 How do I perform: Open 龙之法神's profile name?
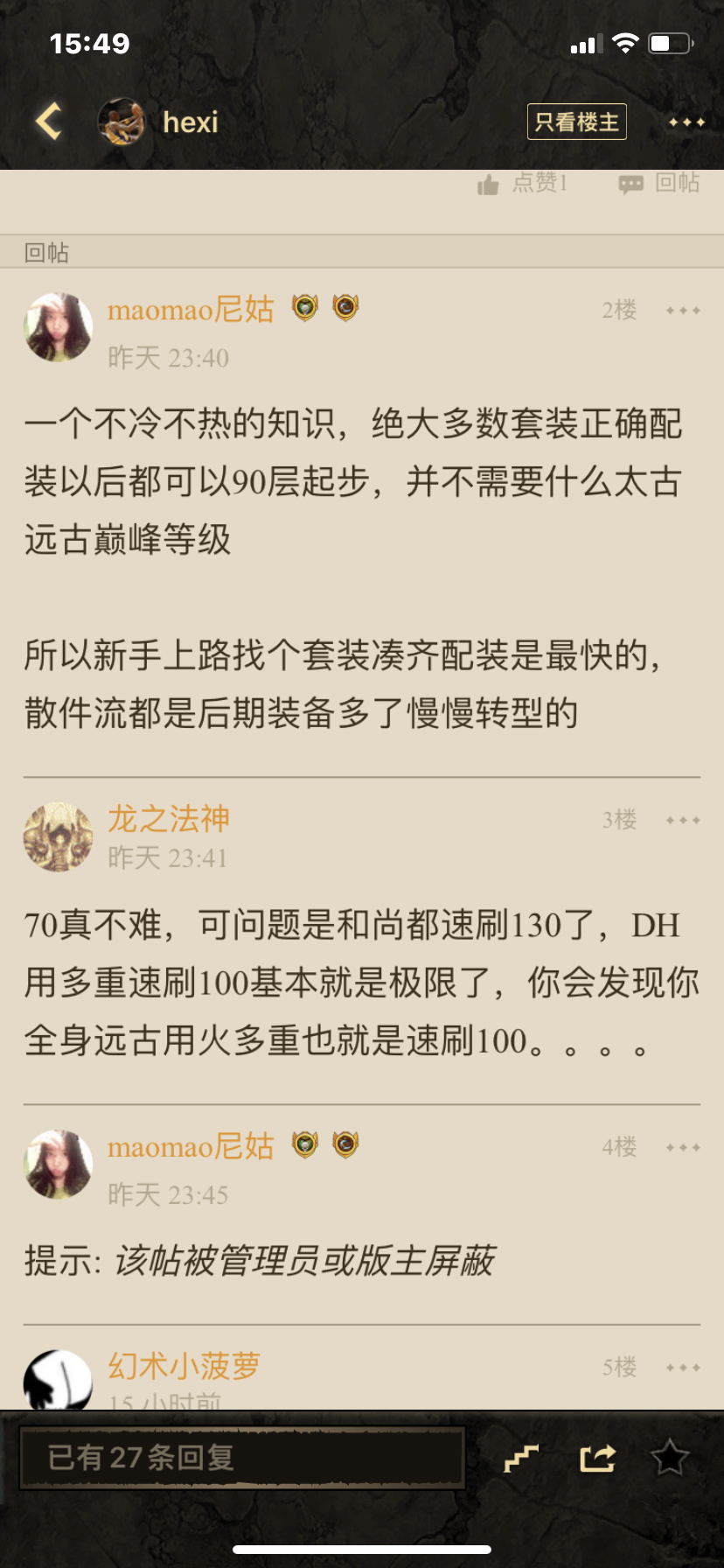169,819
